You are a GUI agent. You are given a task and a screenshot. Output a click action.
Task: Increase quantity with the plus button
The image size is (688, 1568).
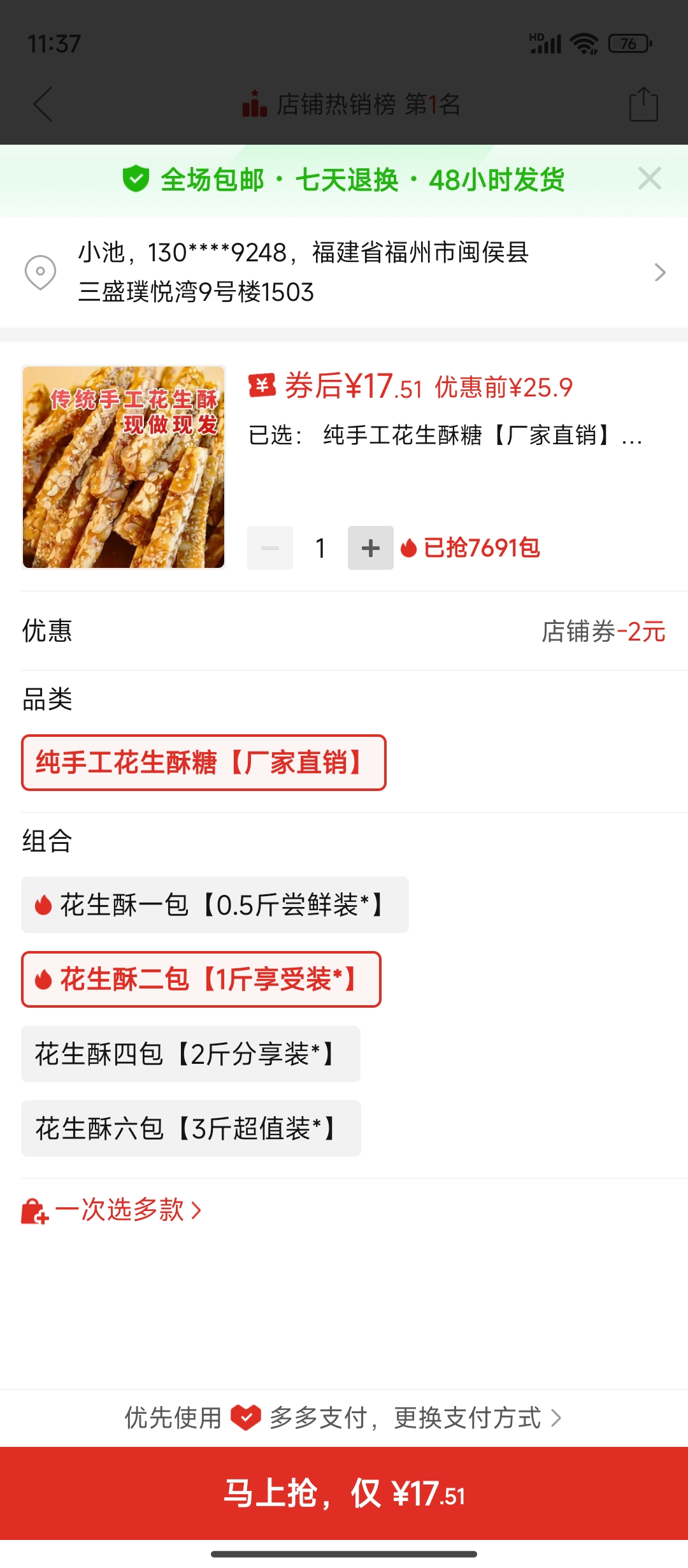click(370, 548)
